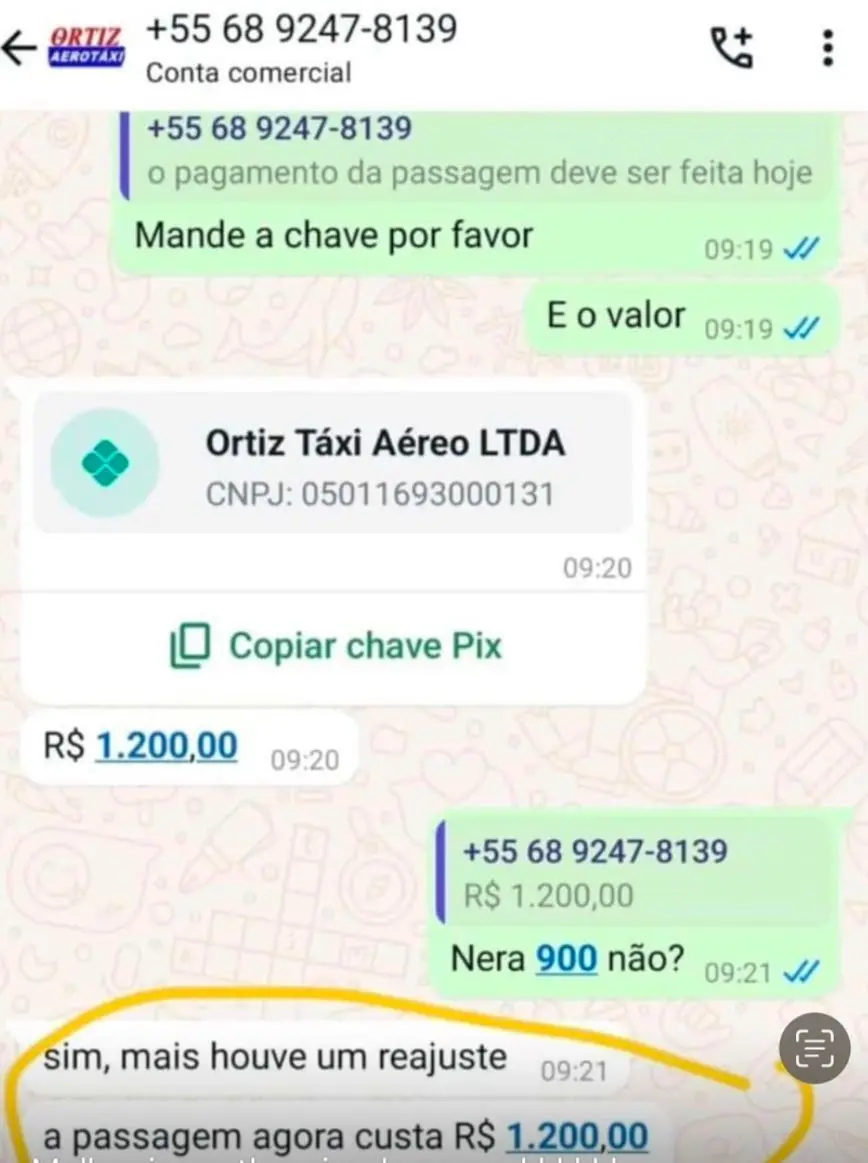Viewport: 868px width, 1163px height.
Task: Tap the underlined 1.200,00 in the 09:20 message
Action: (x=166, y=746)
